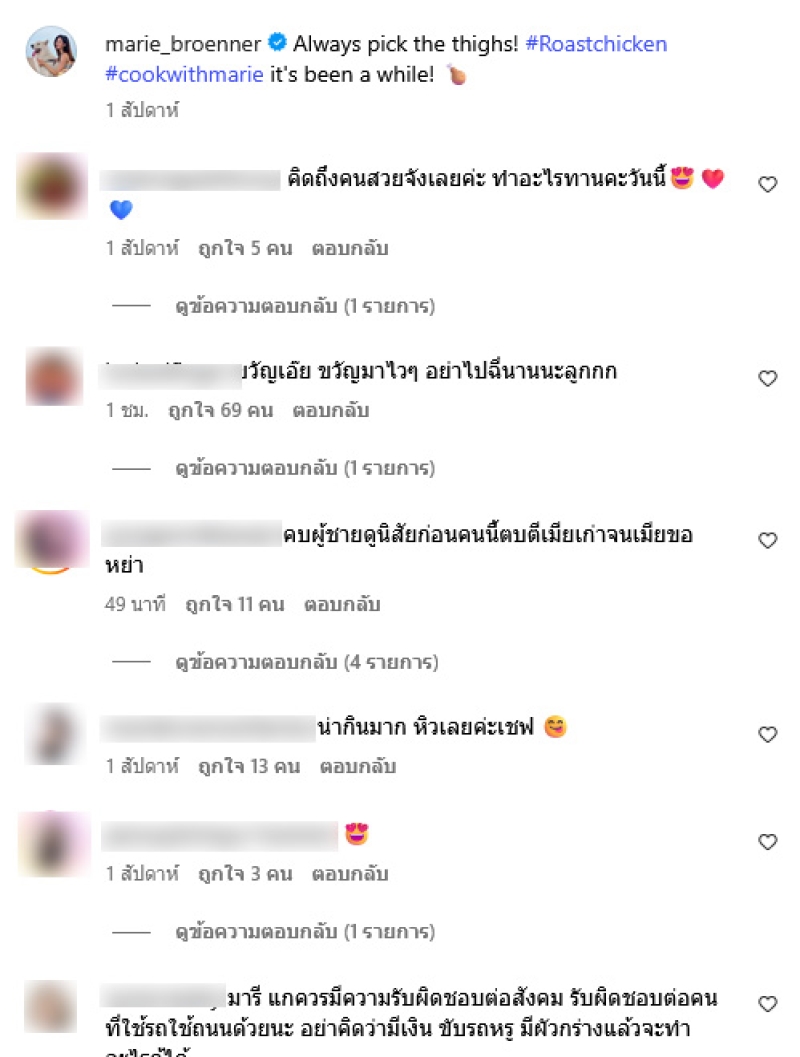Like the comment about ขวัญมาไวๆ
This screenshot has height=1057, width=800.
click(x=768, y=379)
